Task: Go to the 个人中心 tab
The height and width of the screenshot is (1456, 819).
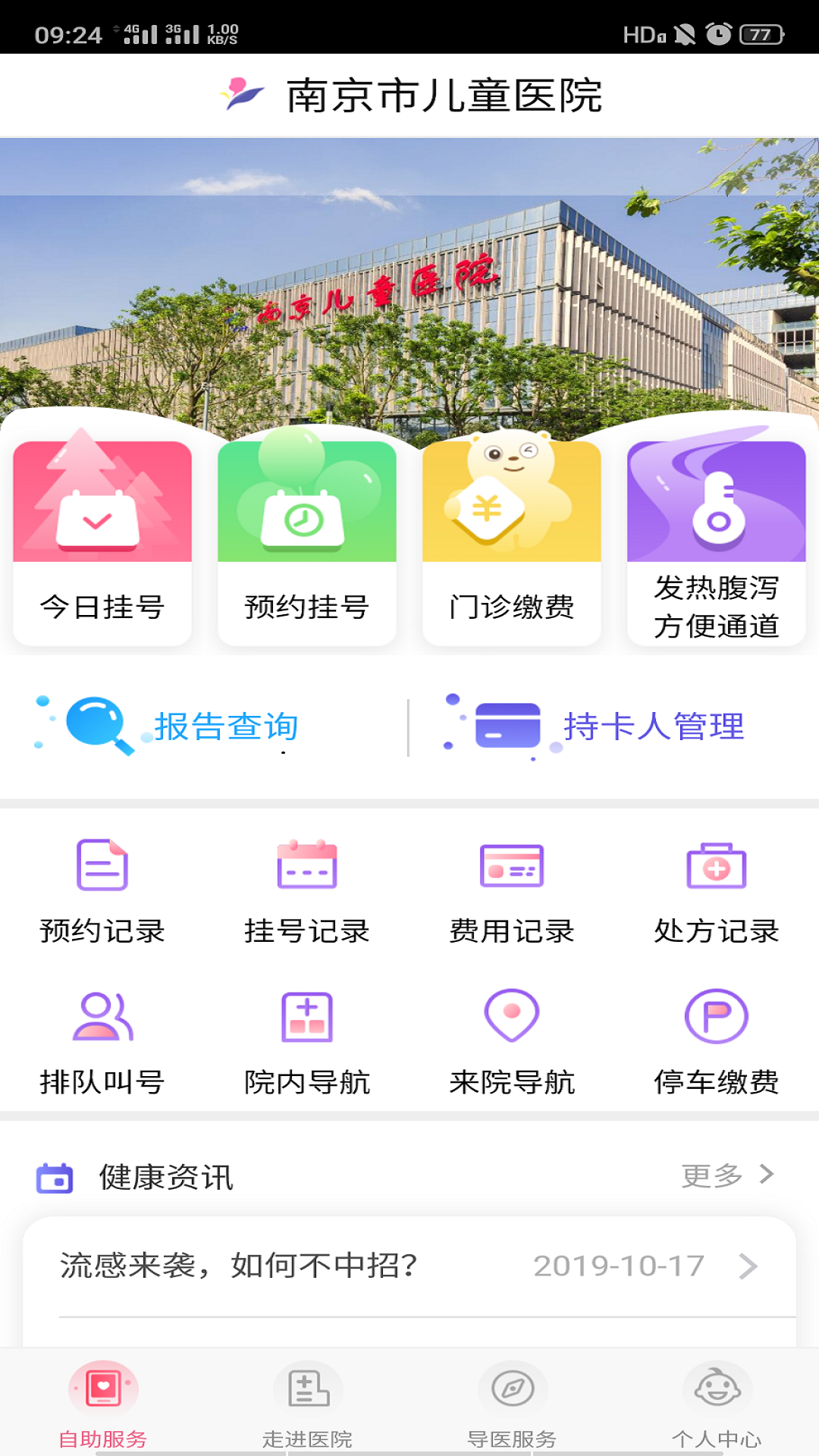Action: click(x=717, y=1404)
